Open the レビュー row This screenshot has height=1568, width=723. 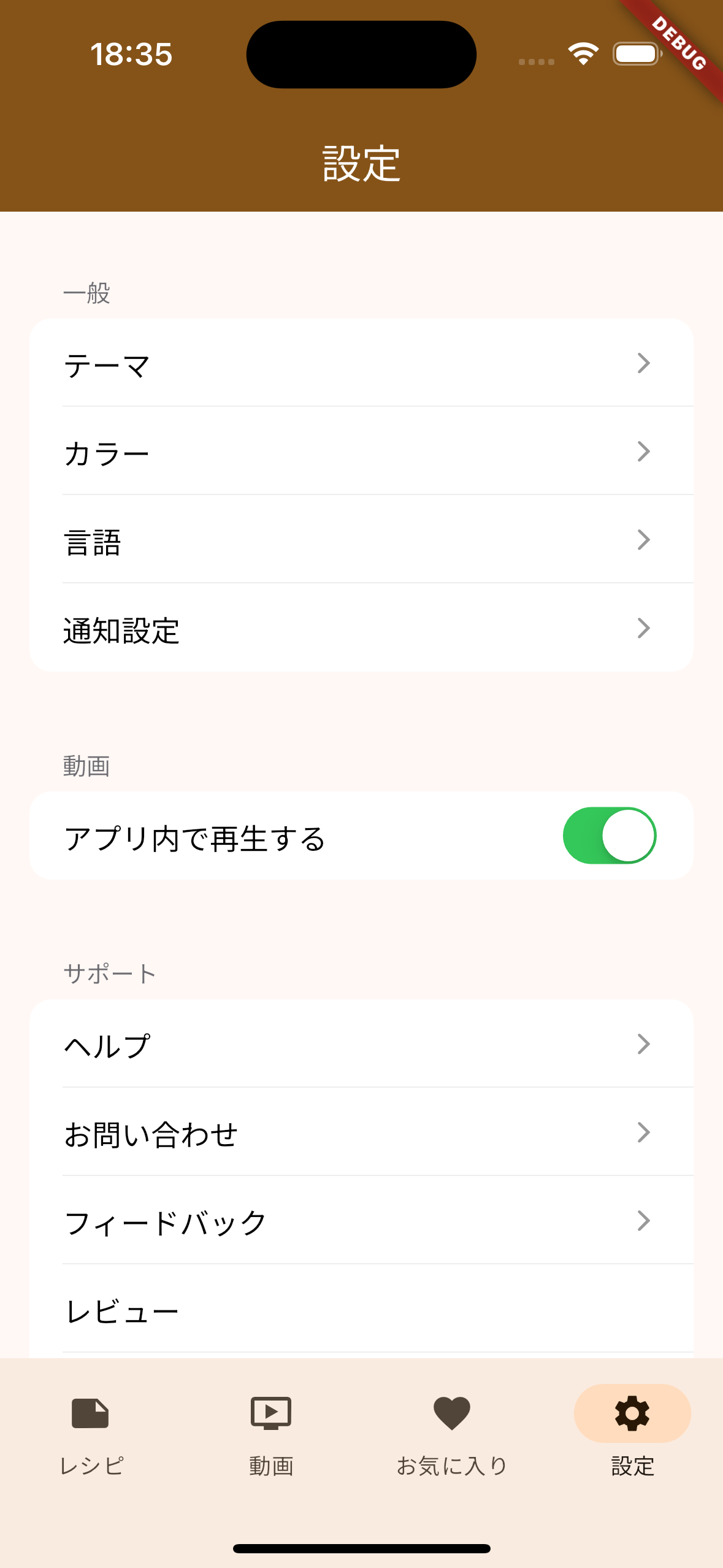361,1309
